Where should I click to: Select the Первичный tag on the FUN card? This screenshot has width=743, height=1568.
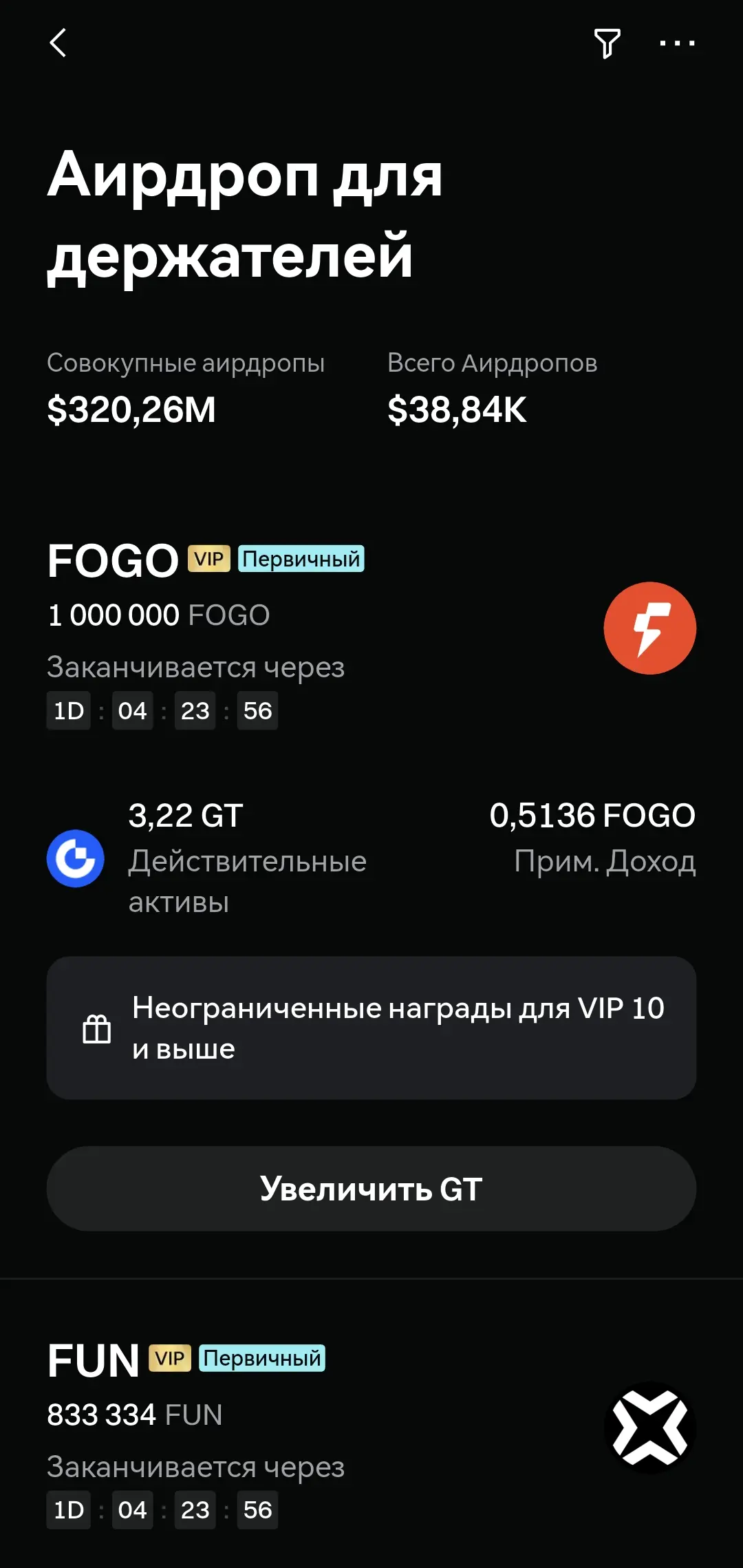[262, 1359]
